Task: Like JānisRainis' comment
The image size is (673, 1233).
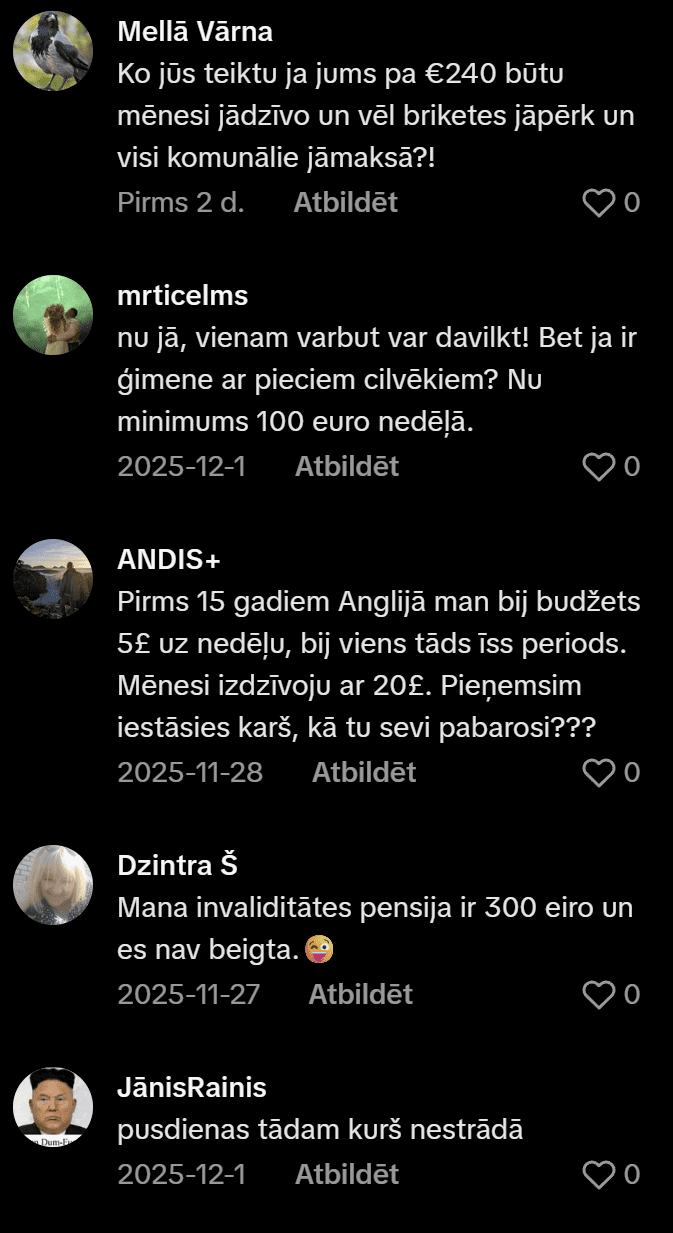Action: (598, 1175)
